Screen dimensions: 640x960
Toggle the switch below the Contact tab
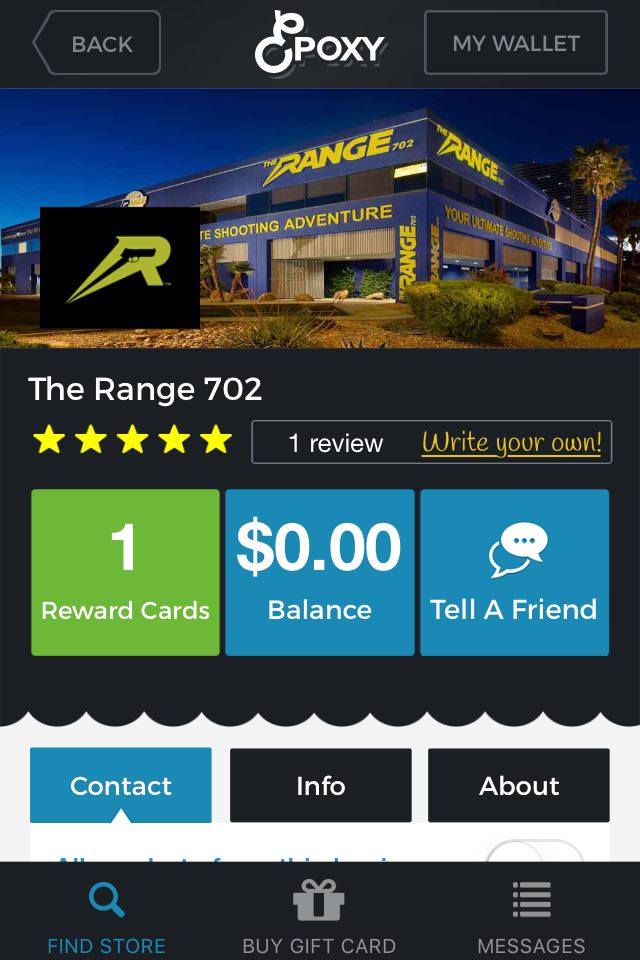pyautogui.click(x=535, y=852)
